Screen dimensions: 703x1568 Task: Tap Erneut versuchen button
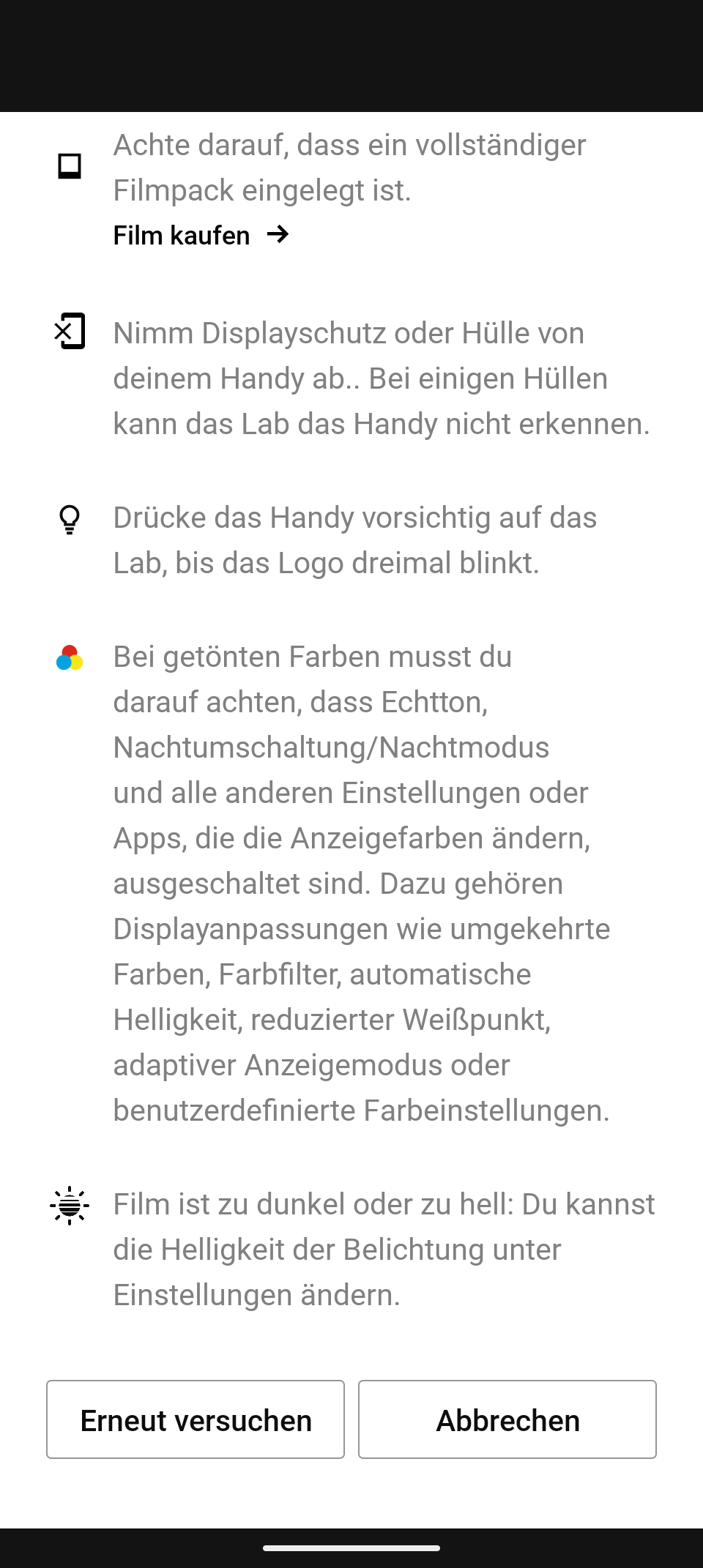click(x=196, y=1419)
